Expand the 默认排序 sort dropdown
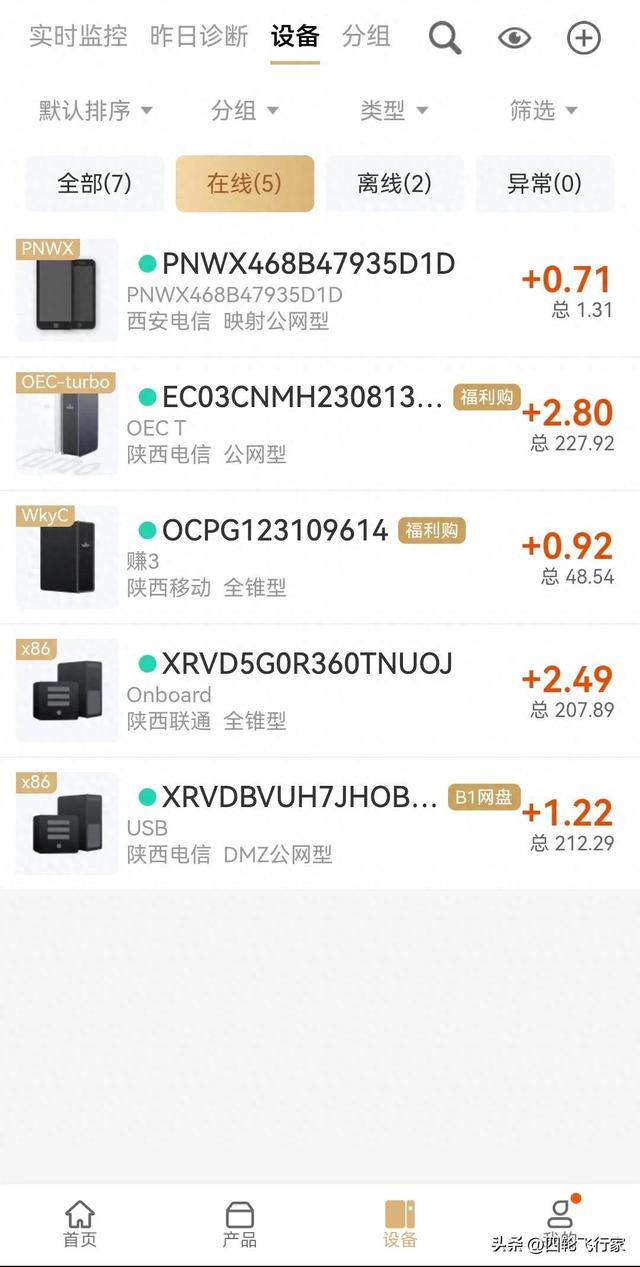Screen dimensions: 640x1267 click(95, 110)
